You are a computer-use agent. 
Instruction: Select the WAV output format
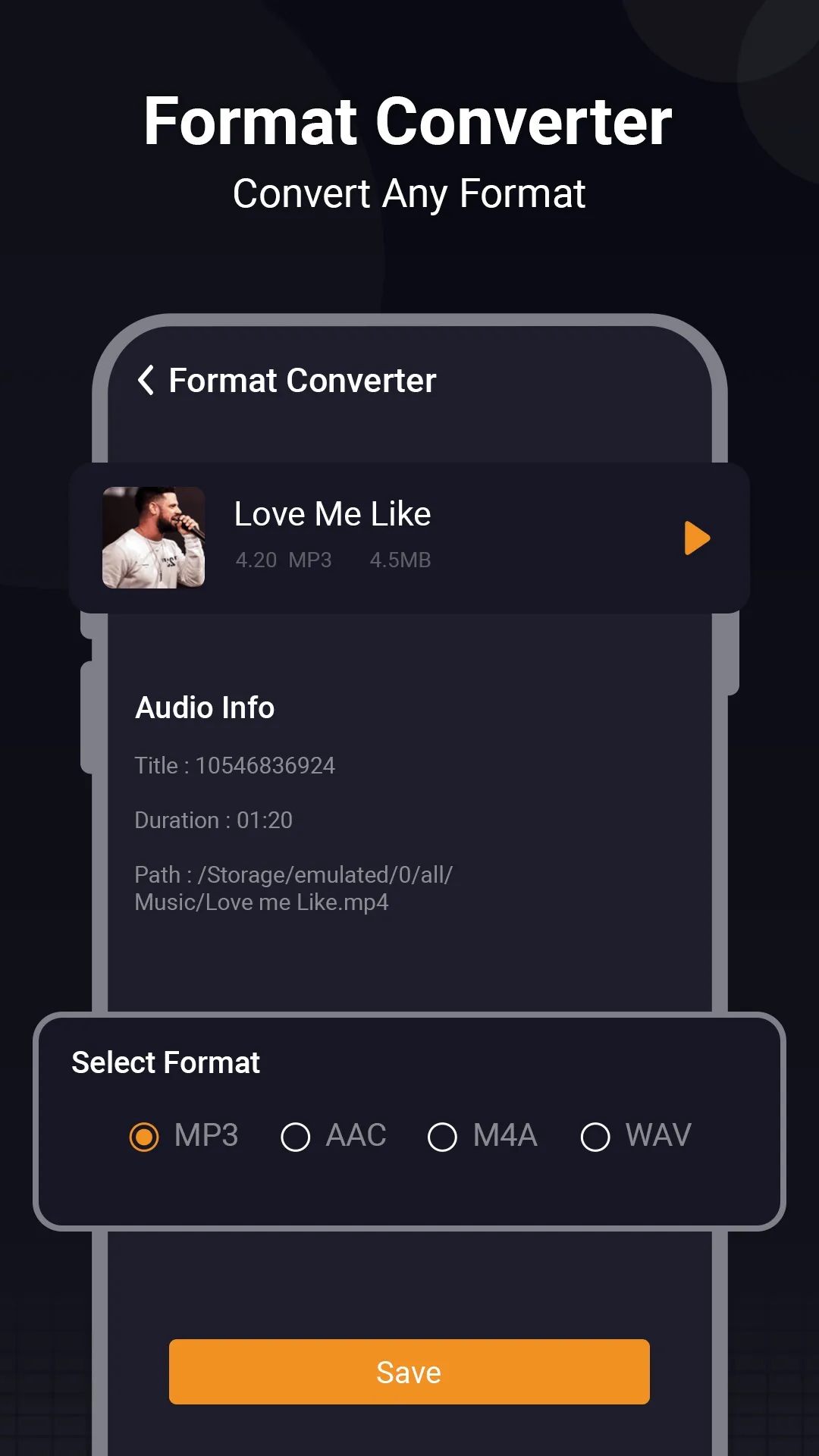[595, 1137]
